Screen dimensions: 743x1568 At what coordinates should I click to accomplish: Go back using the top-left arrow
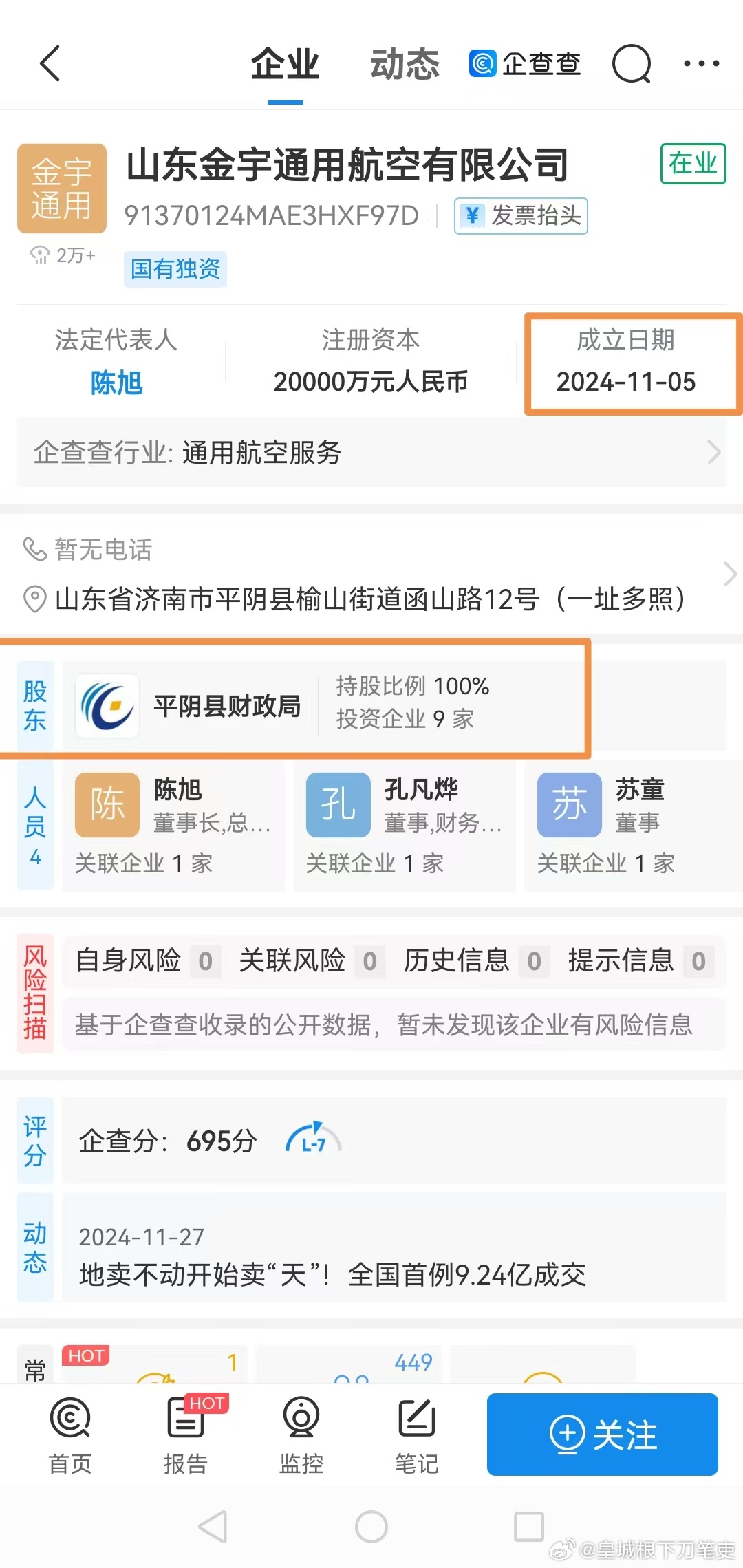(50, 64)
